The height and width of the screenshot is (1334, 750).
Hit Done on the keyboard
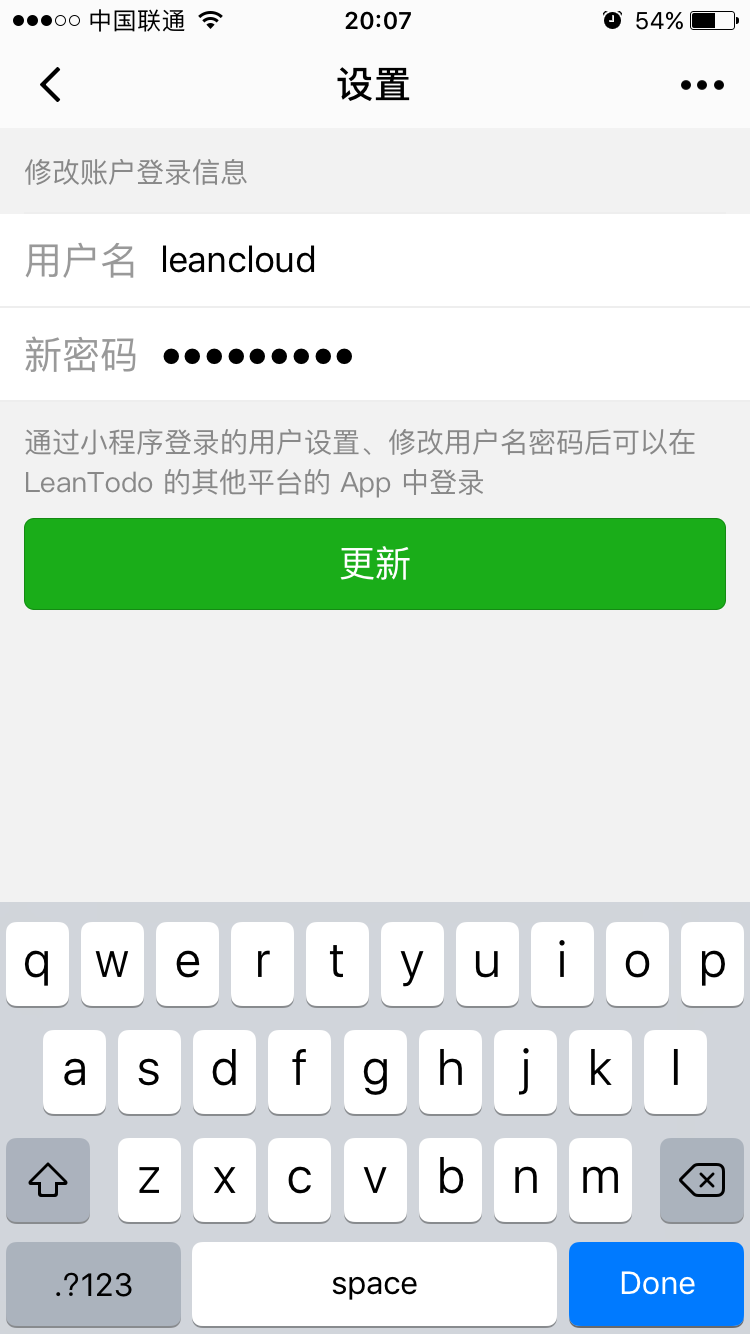(x=657, y=1284)
